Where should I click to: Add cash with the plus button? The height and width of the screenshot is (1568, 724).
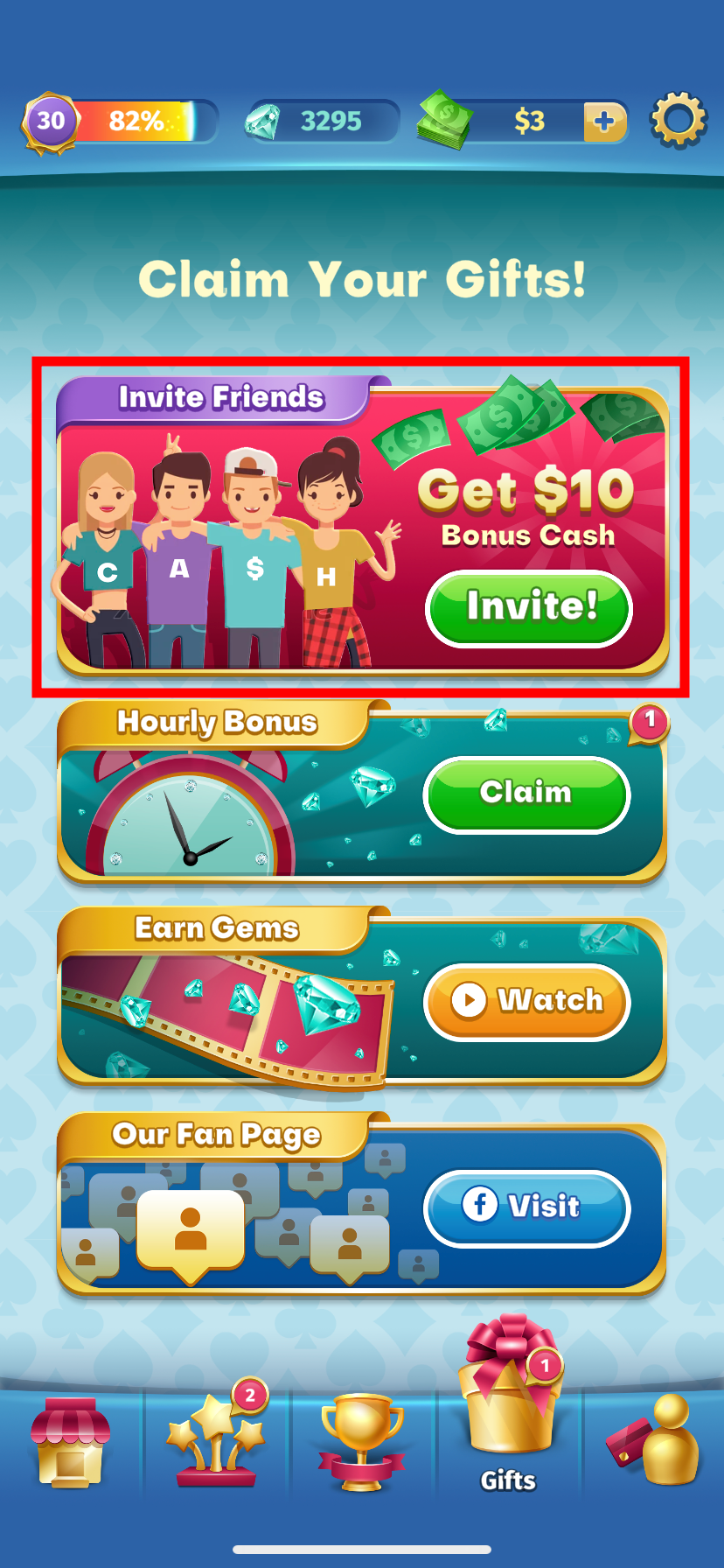click(x=604, y=122)
